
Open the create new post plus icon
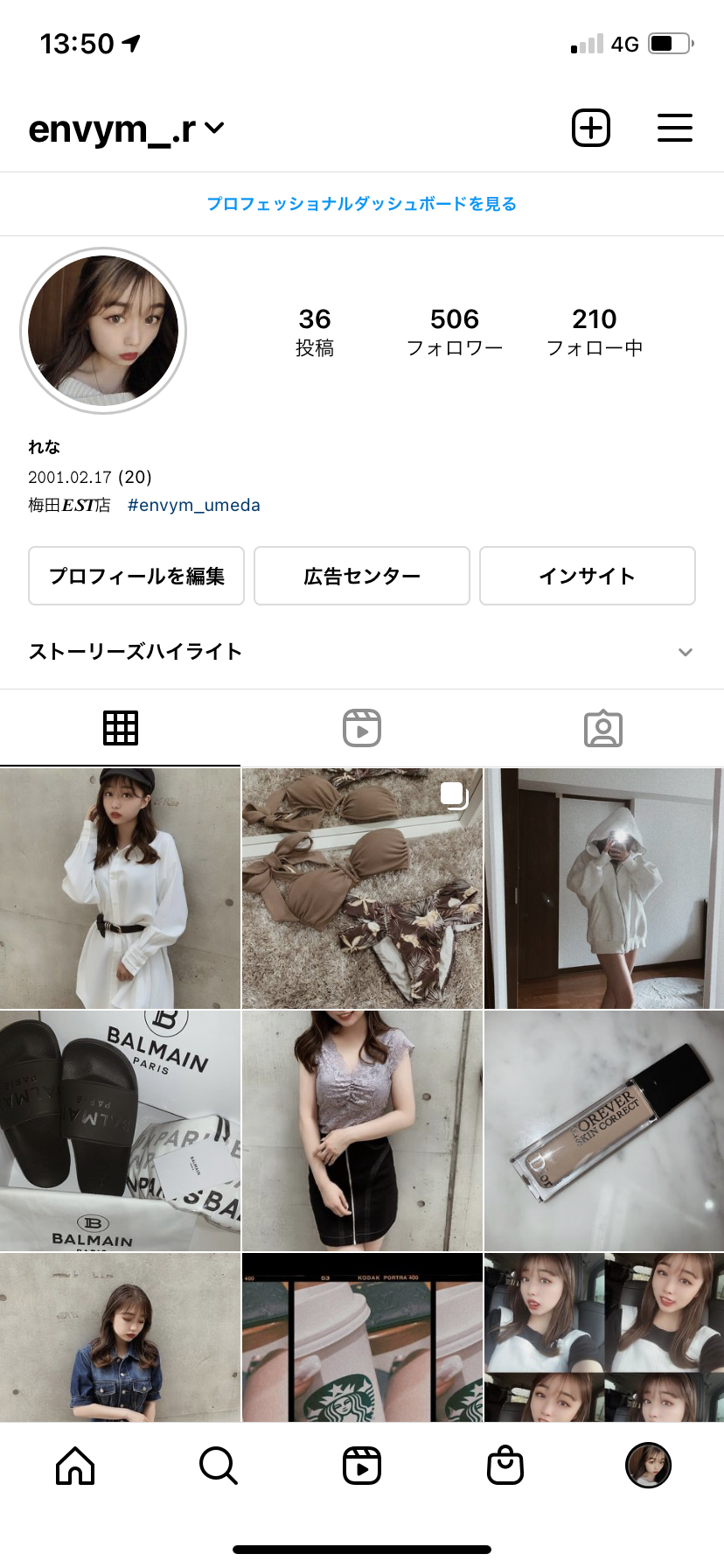[591, 129]
